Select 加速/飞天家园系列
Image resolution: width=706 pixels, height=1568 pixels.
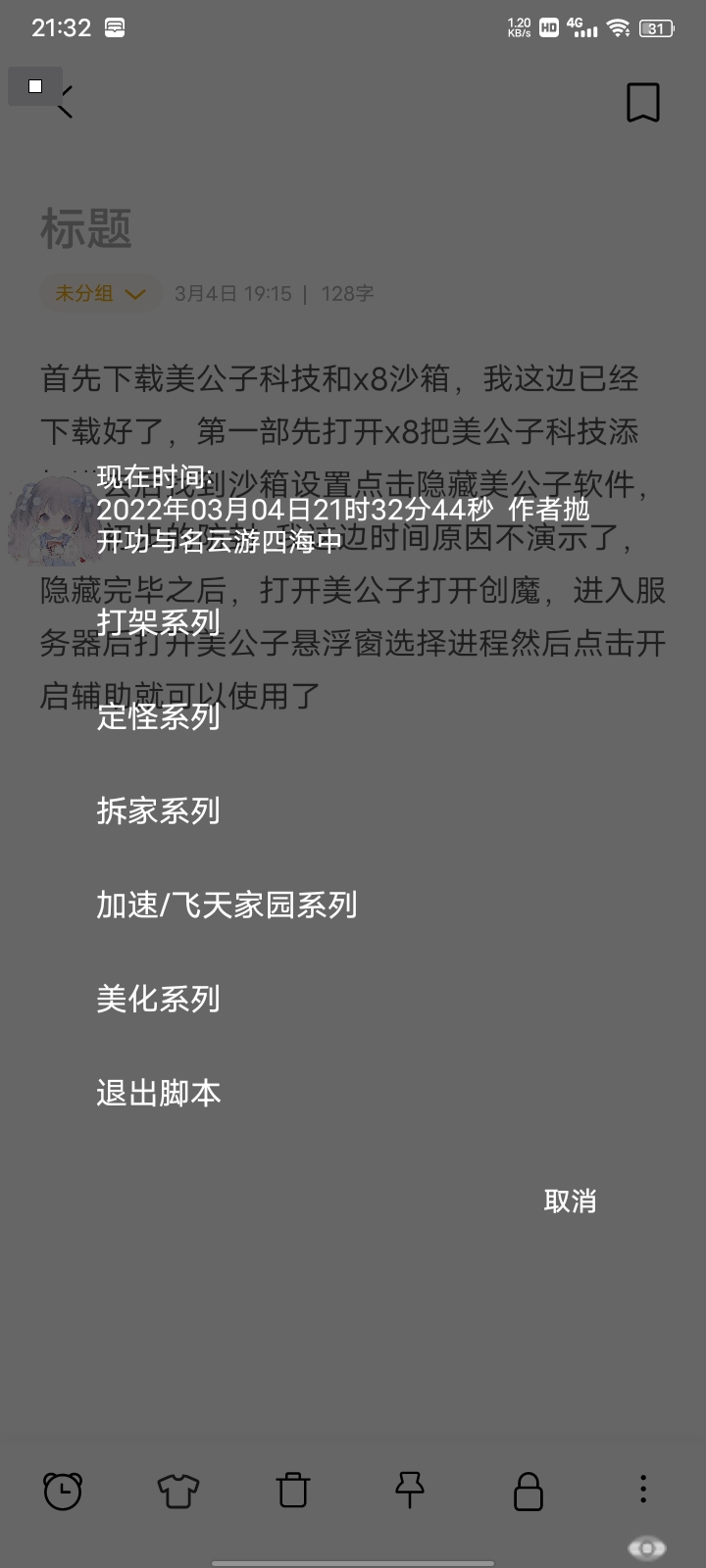tap(227, 905)
